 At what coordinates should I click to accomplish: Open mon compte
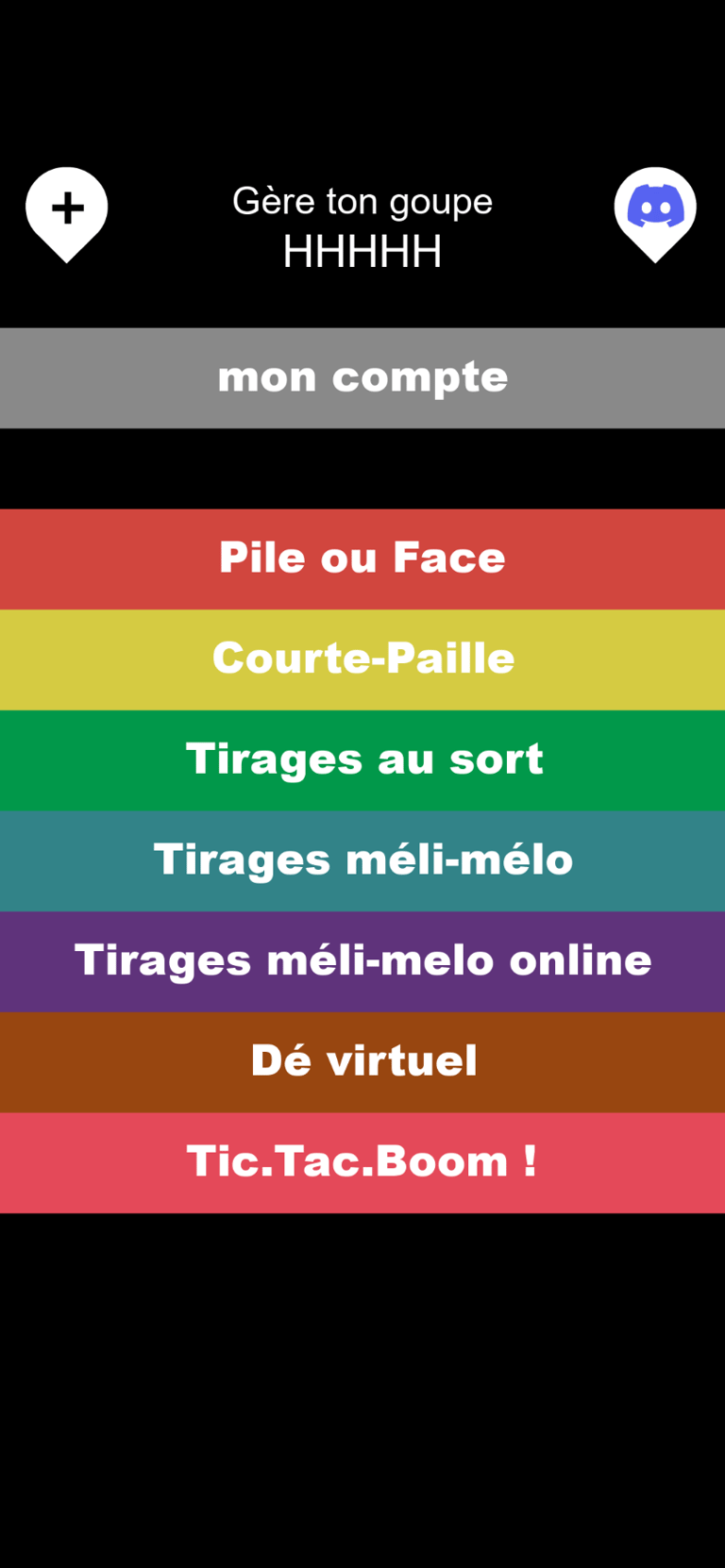362,377
